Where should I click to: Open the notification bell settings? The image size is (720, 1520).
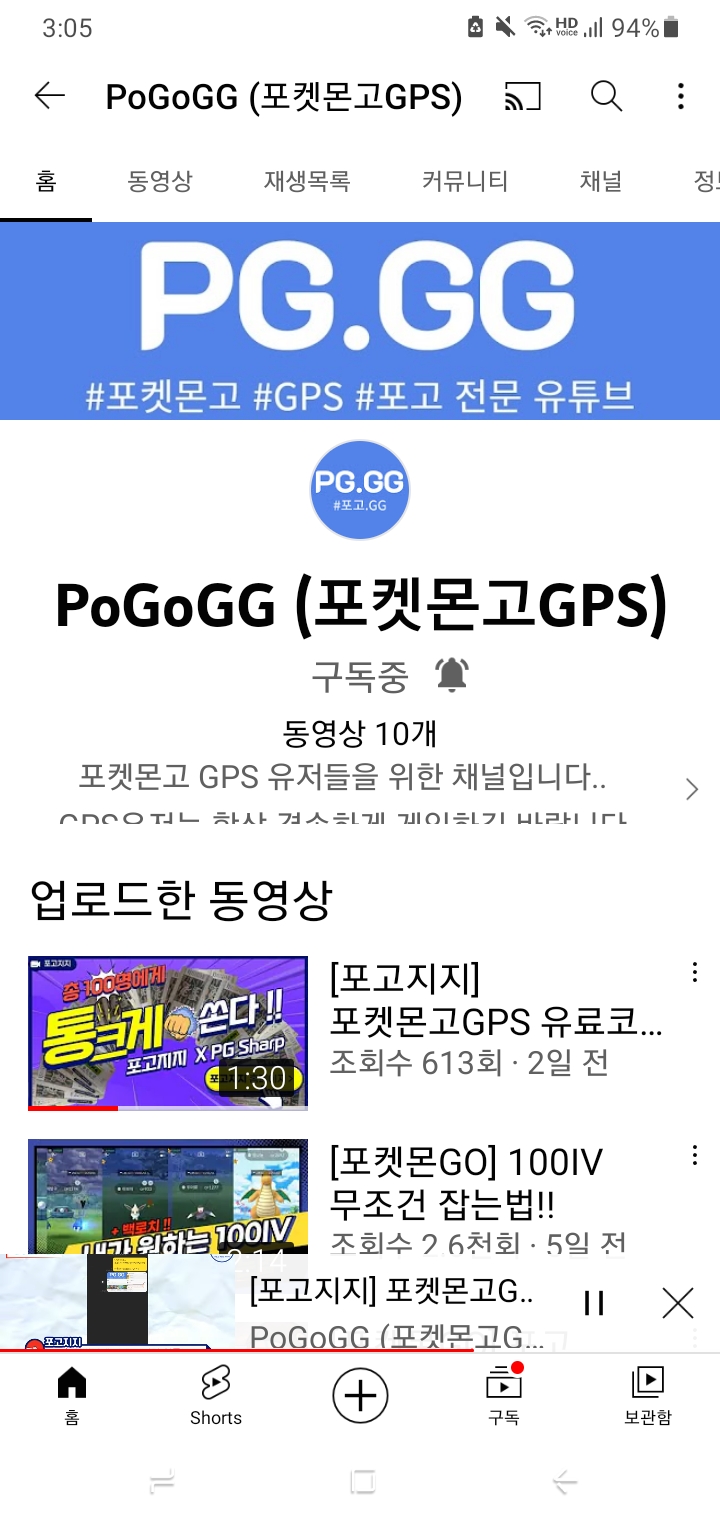click(x=452, y=677)
